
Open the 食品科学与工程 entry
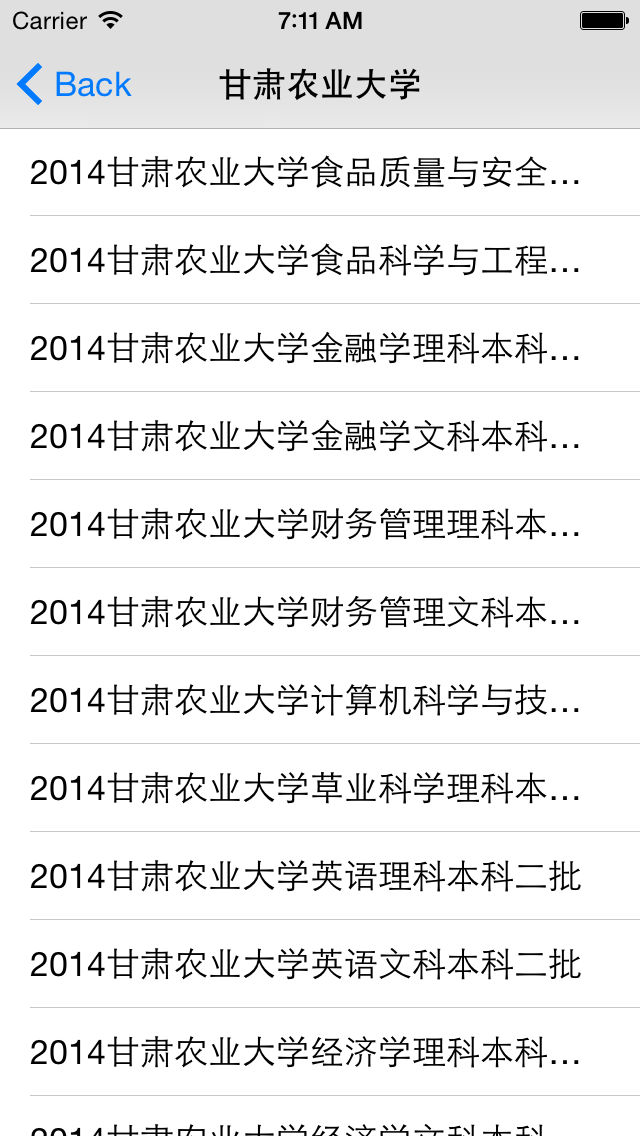[x=320, y=260]
